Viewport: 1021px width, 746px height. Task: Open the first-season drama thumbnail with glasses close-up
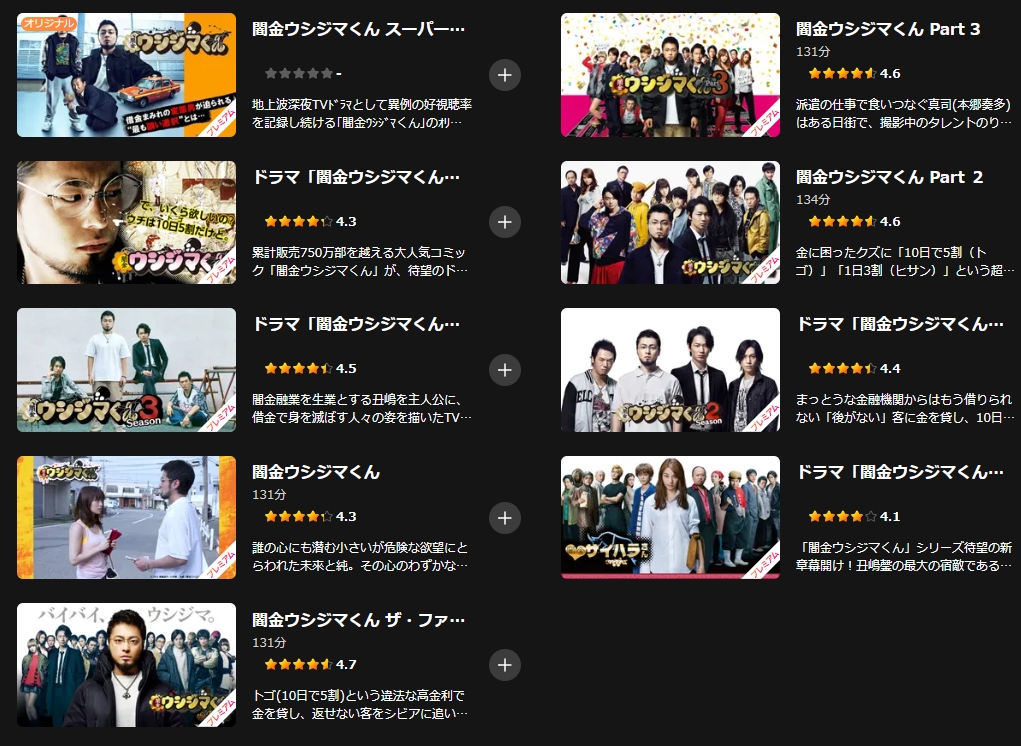point(127,222)
